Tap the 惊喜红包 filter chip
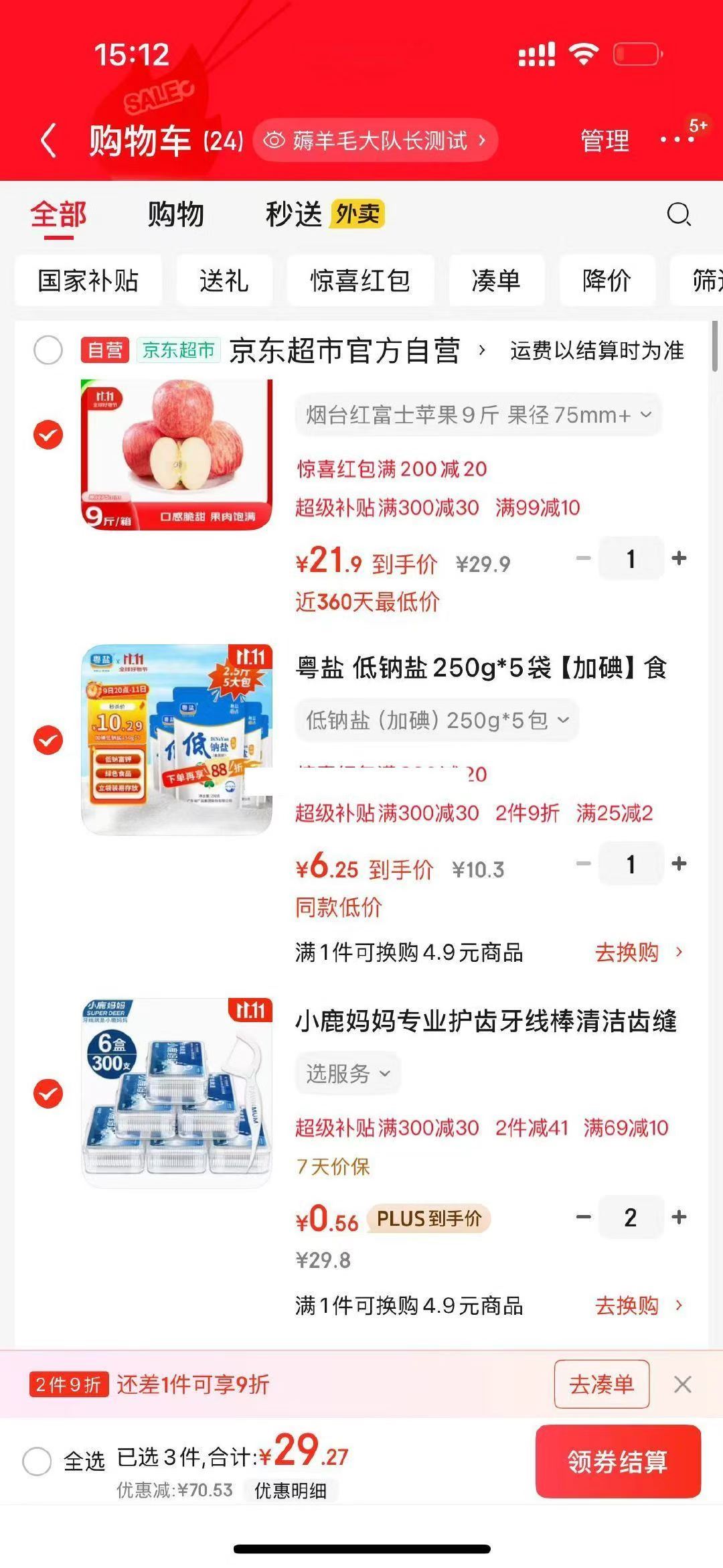 tap(360, 281)
